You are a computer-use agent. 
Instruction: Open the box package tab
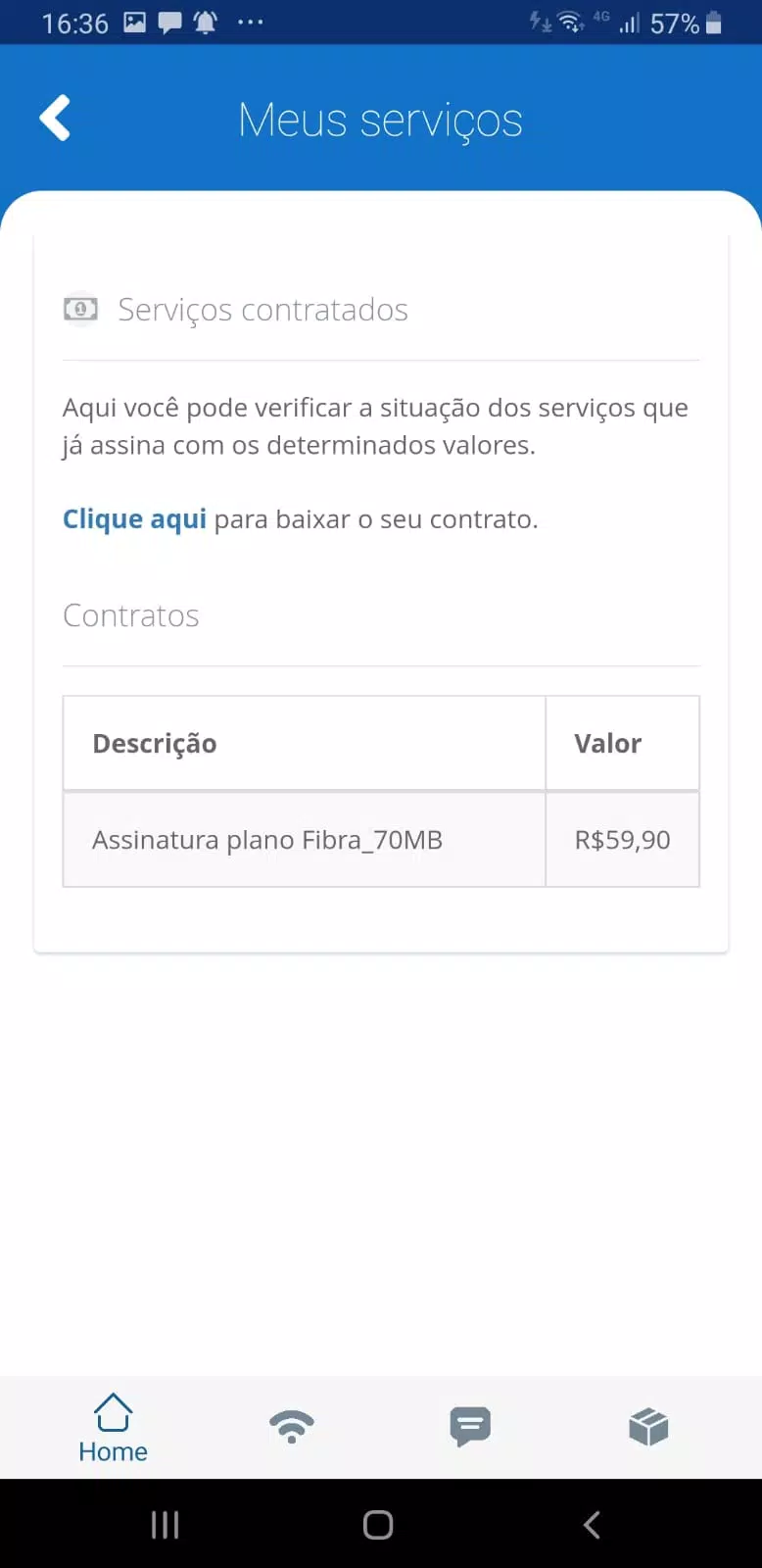[x=647, y=1427]
